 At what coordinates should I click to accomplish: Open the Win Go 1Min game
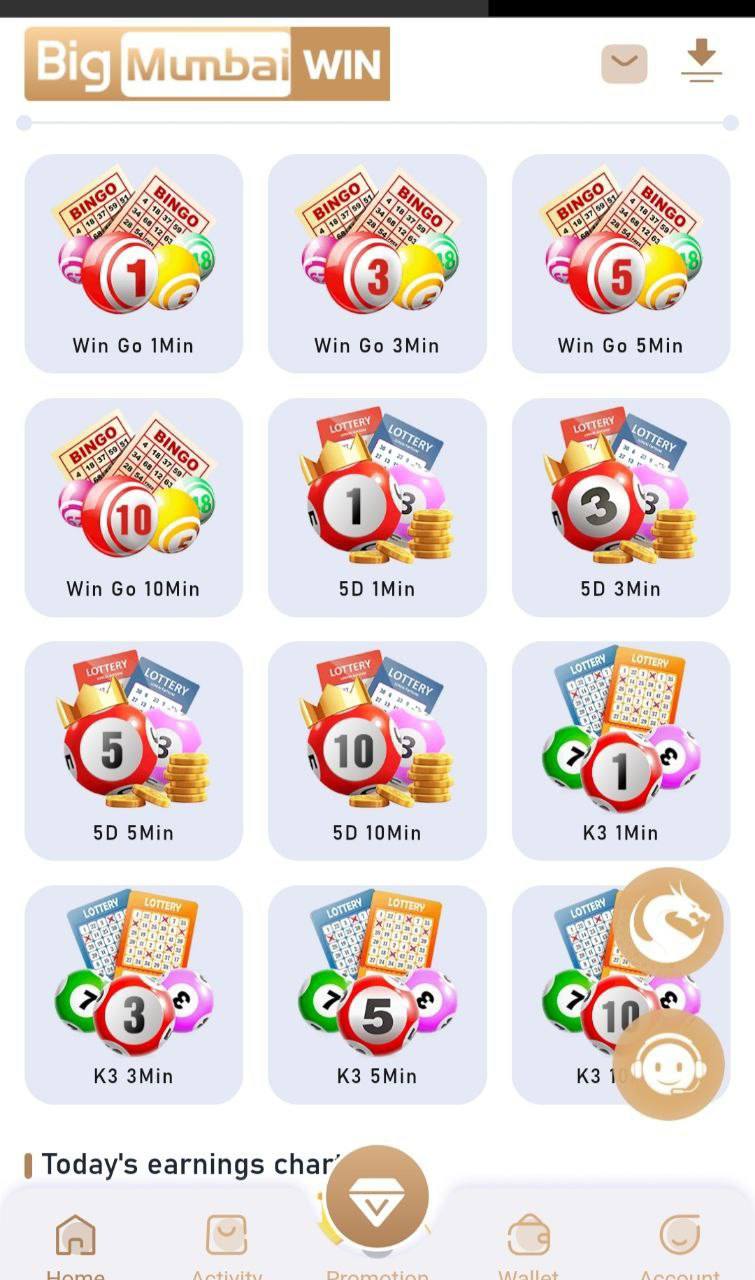point(133,264)
